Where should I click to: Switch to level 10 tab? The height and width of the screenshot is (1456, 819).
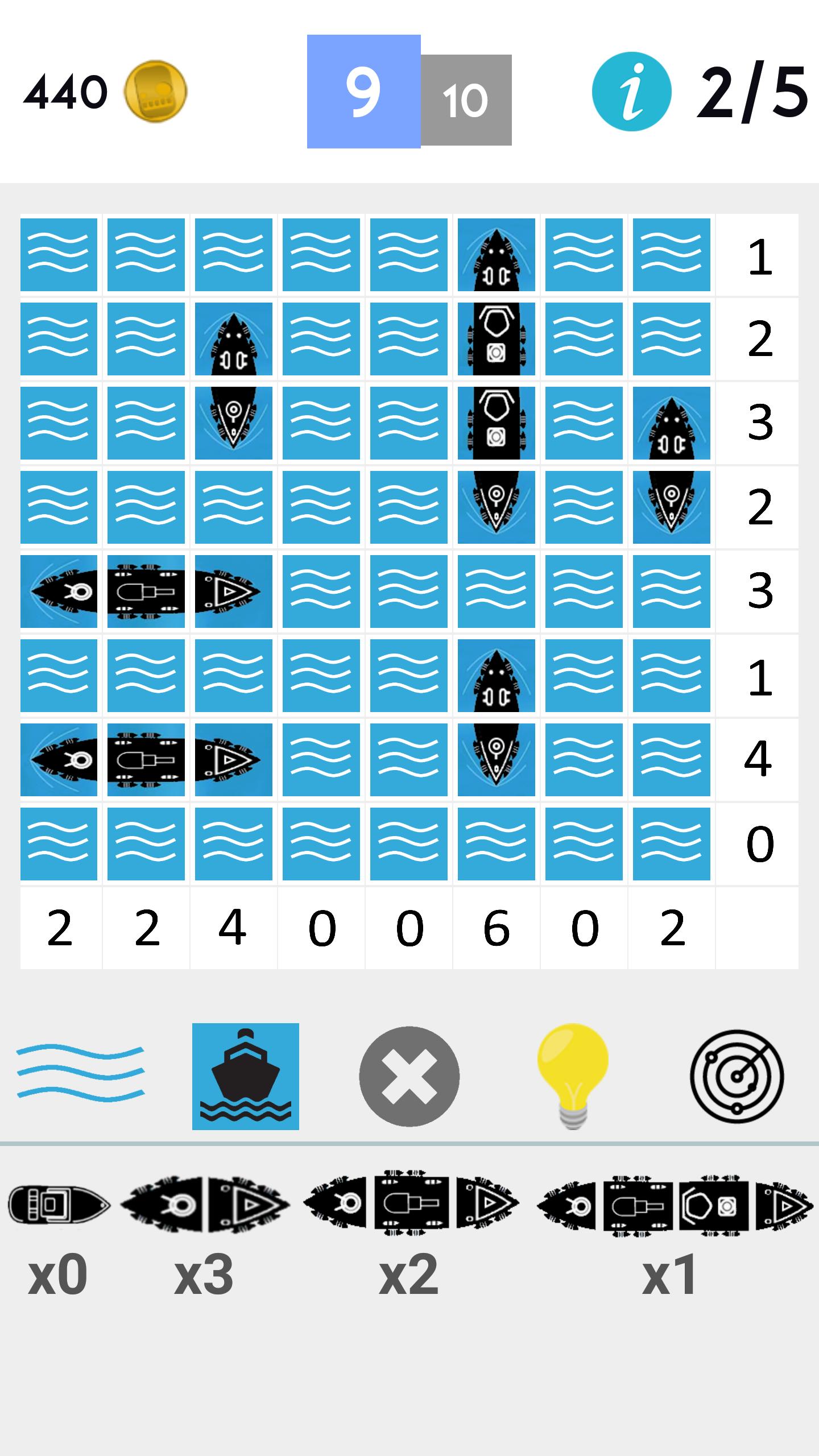(x=466, y=100)
